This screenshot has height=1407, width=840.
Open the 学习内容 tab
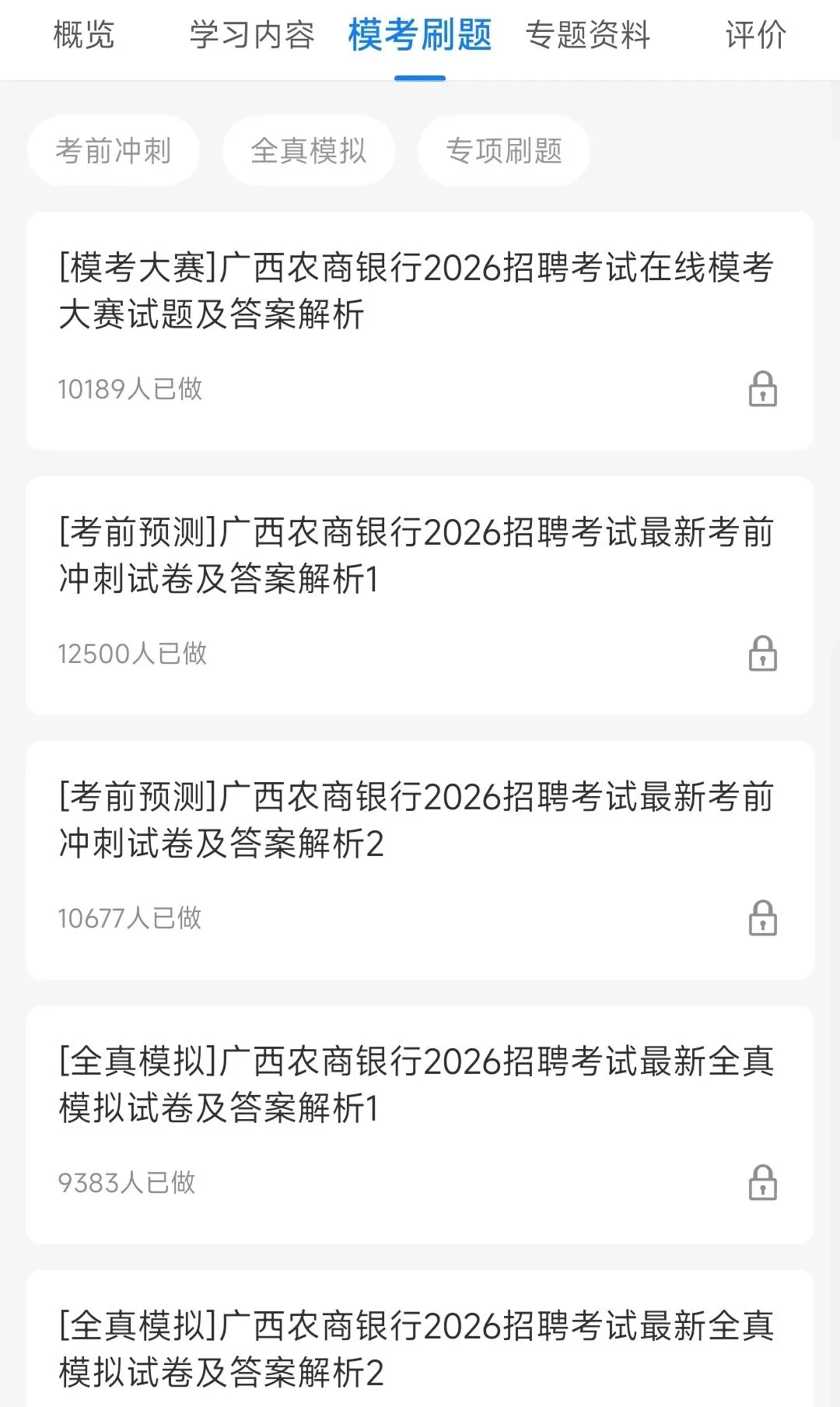[x=252, y=35]
